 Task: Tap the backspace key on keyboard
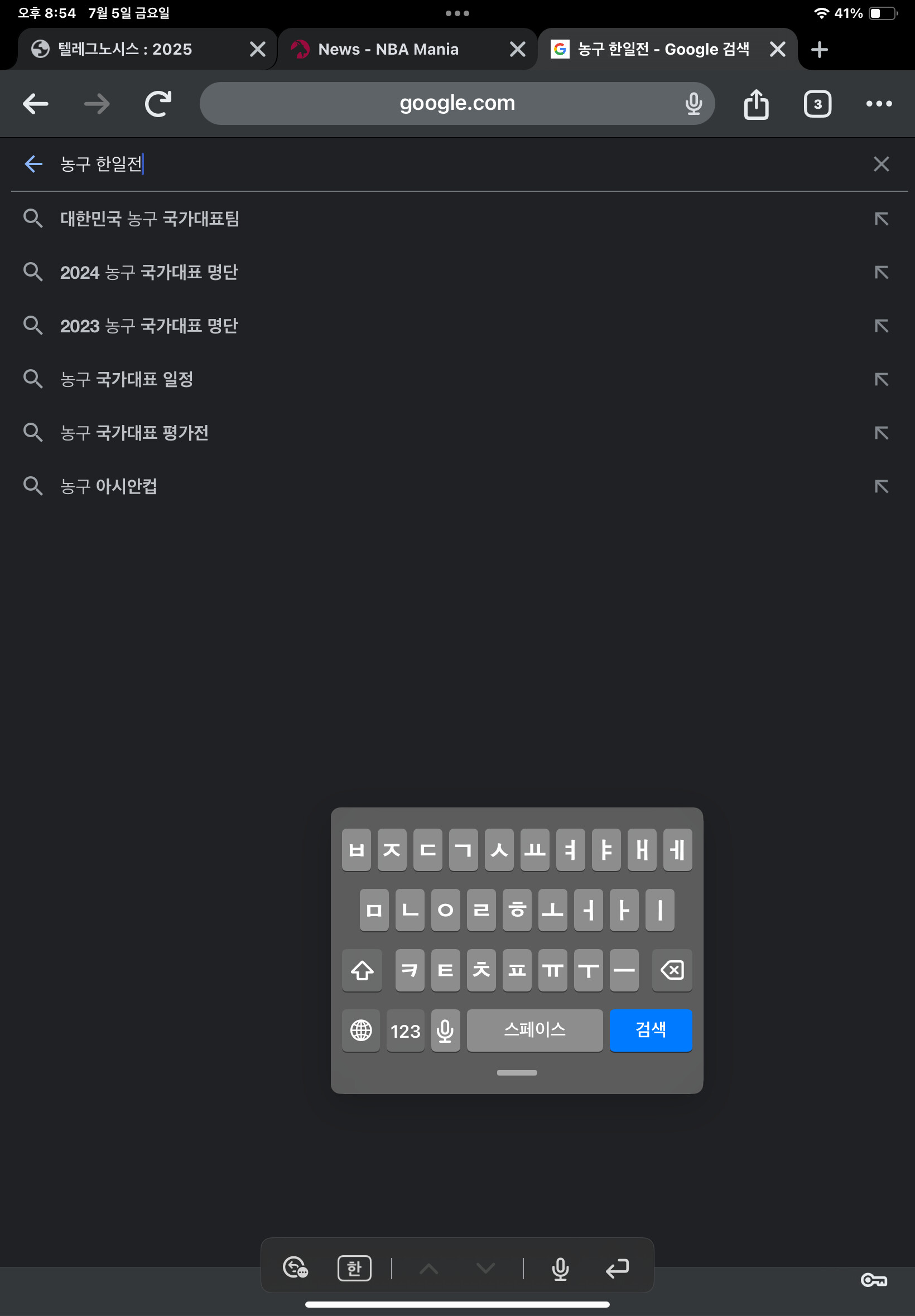tap(672, 970)
